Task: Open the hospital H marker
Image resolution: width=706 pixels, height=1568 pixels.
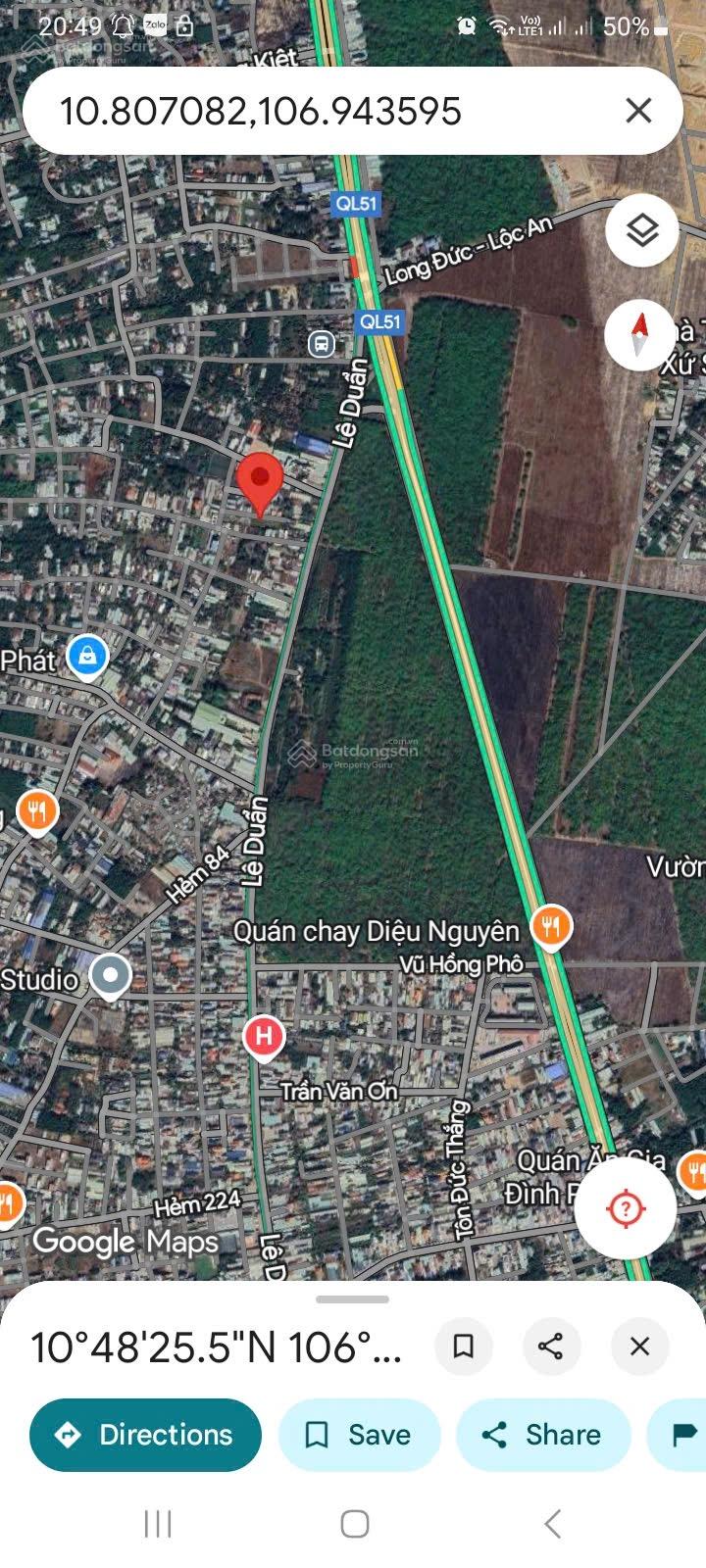Action: [x=263, y=1037]
